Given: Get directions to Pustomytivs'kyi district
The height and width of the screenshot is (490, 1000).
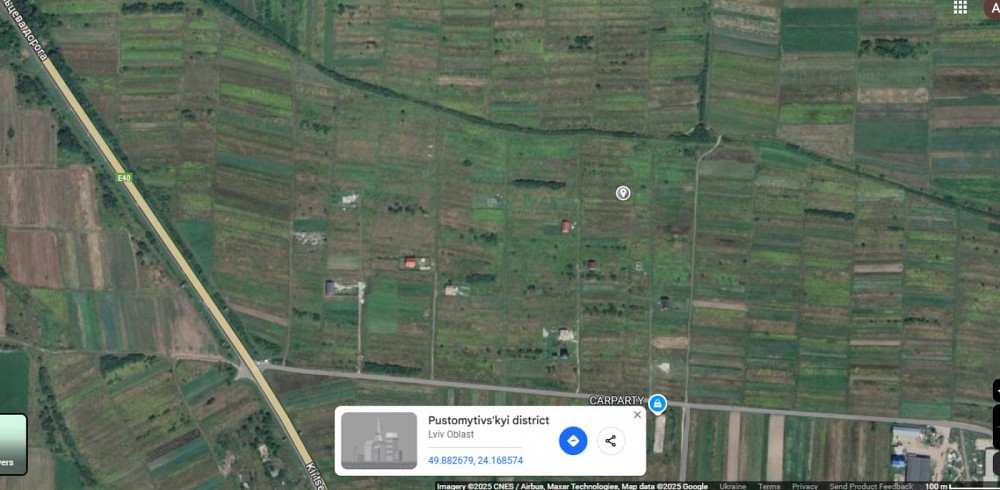Looking at the screenshot, I should [x=572, y=440].
